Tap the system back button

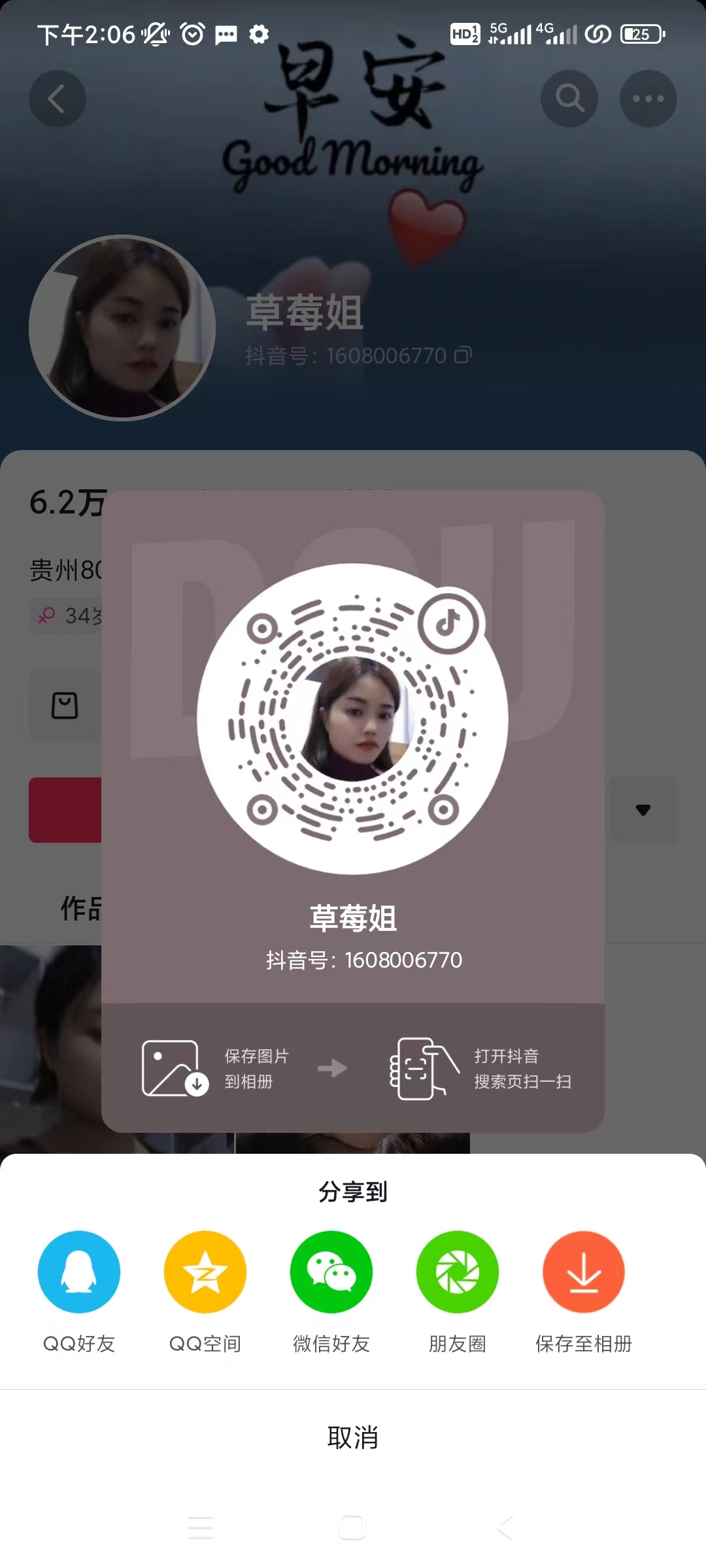505,1528
